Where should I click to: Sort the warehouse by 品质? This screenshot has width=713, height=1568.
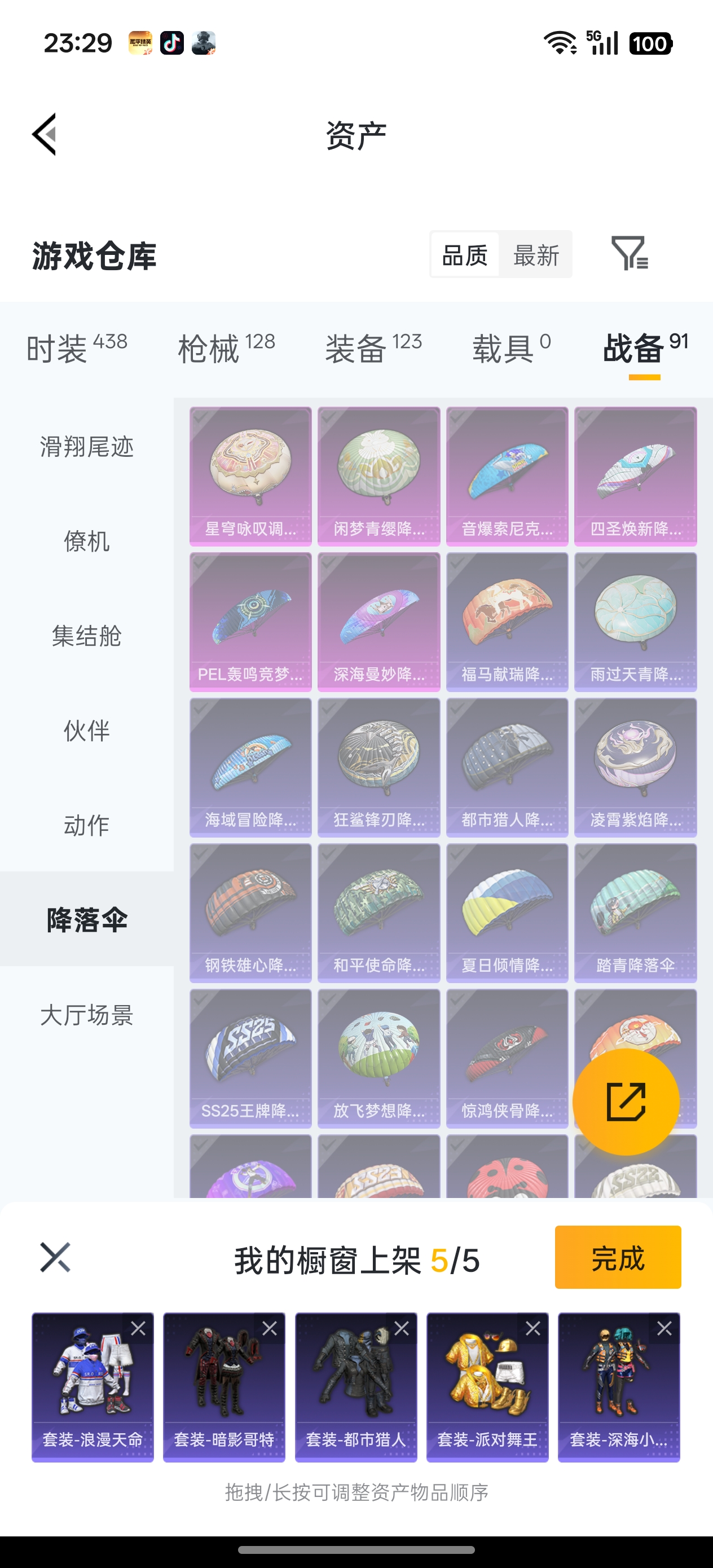pos(465,255)
